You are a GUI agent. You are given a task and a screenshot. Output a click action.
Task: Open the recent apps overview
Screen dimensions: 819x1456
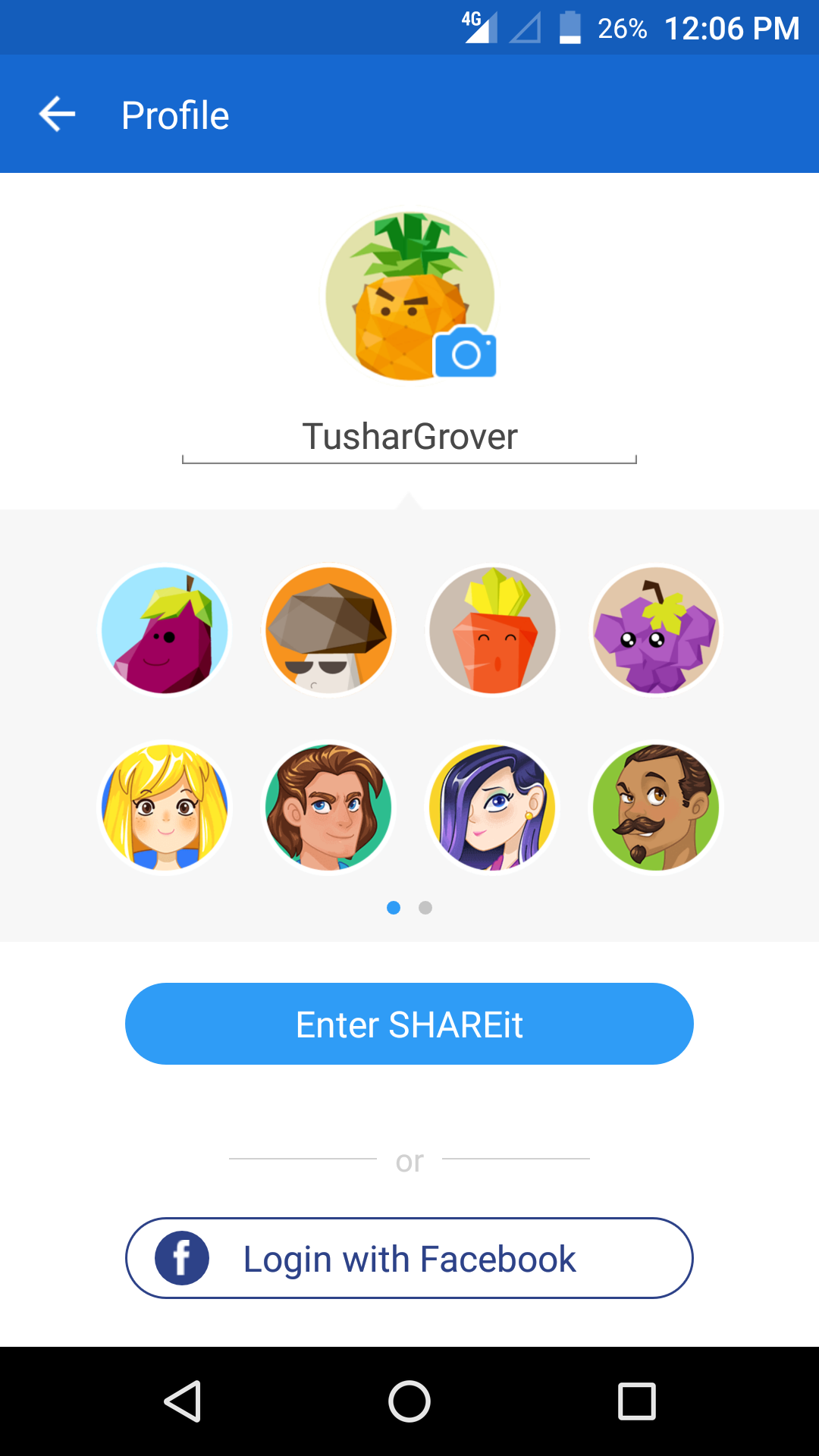pos(636,1401)
